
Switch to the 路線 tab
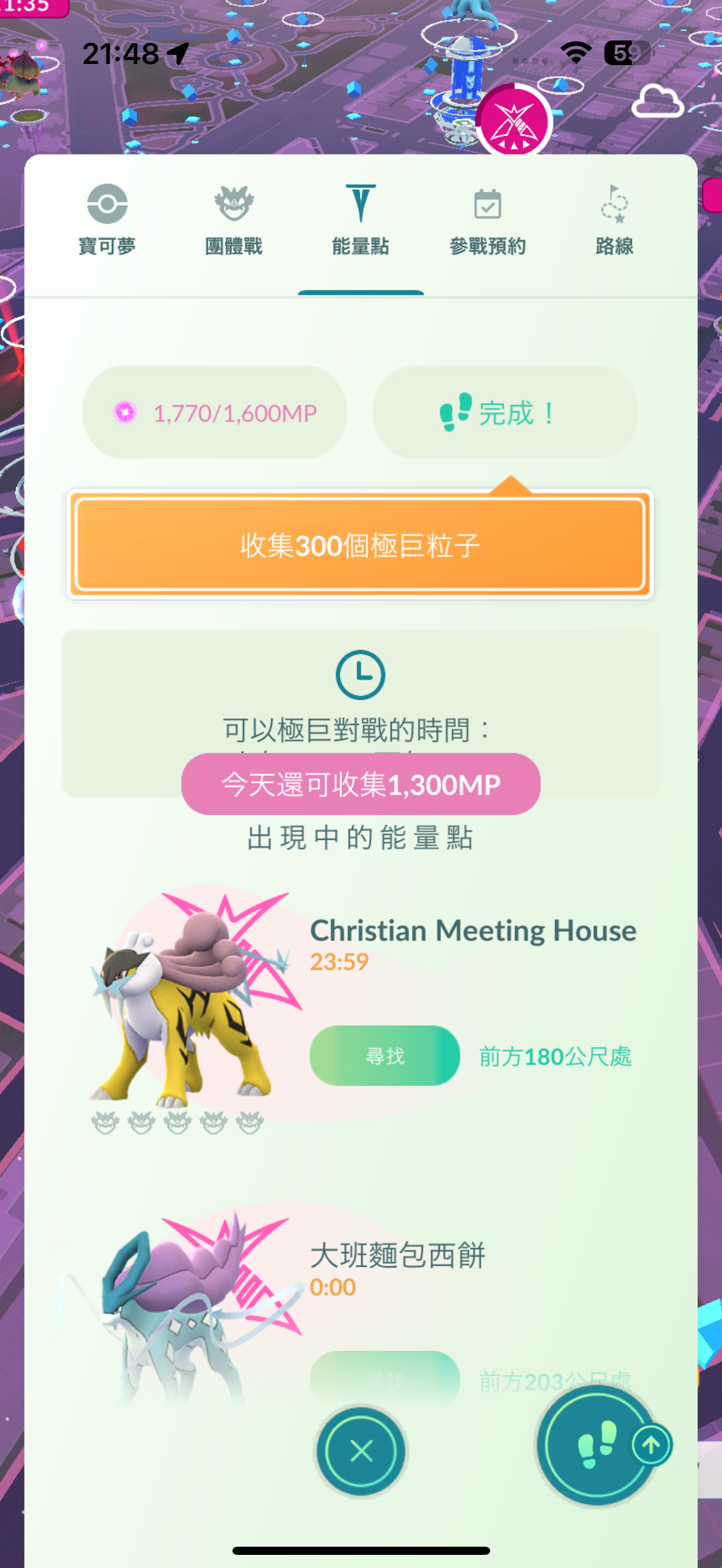click(x=614, y=220)
